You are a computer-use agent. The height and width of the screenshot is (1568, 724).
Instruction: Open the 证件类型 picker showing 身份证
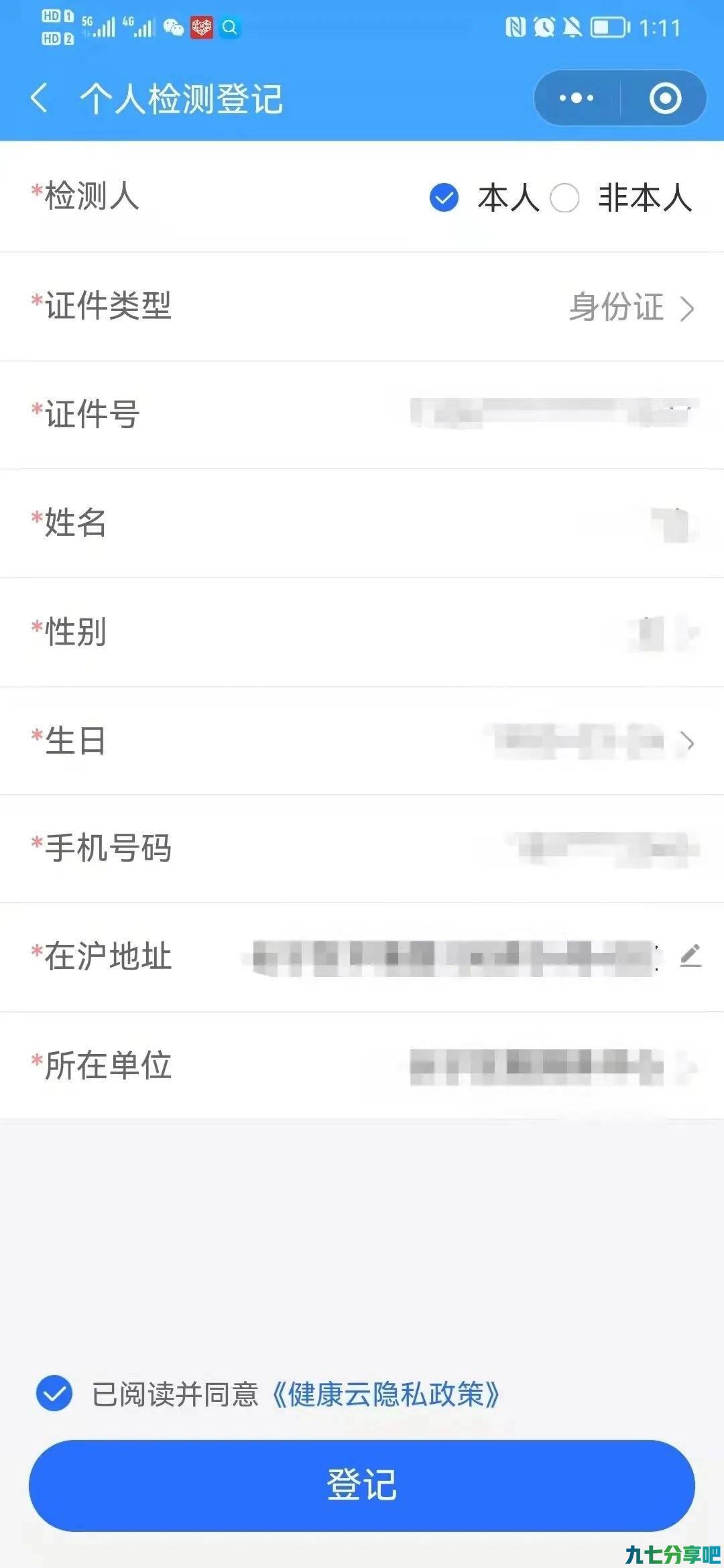pyautogui.click(x=362, y=307)
